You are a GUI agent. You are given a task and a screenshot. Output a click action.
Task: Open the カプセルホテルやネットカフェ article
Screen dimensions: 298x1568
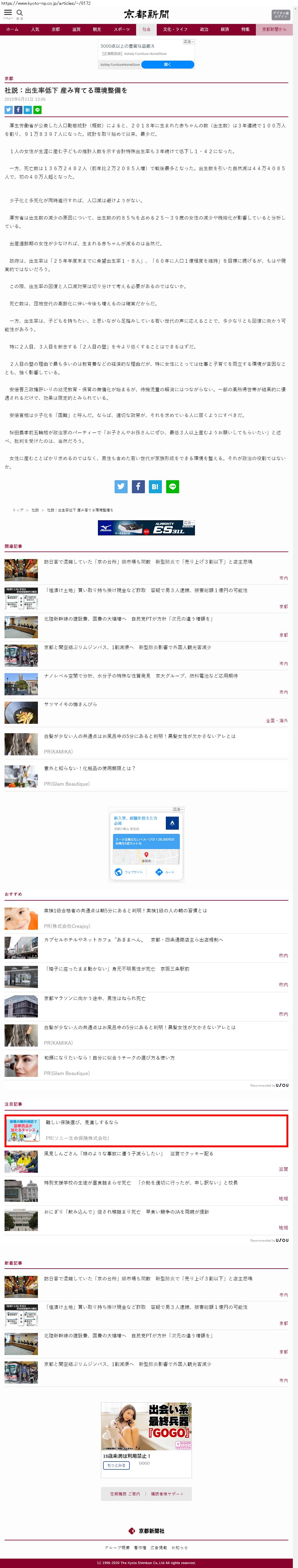(x=133, y=940)
